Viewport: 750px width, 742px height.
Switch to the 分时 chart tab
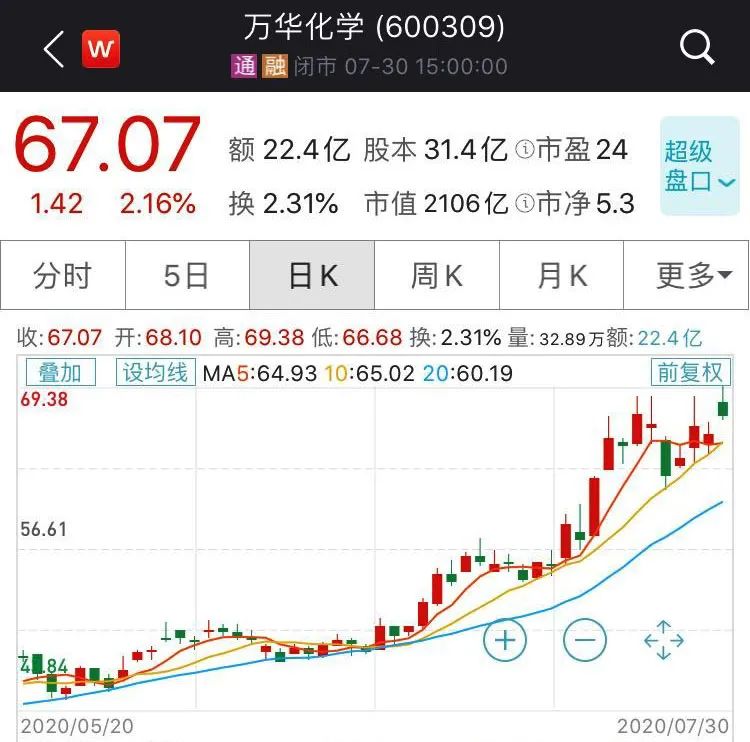pyautogui.click(x=62, y=276)
